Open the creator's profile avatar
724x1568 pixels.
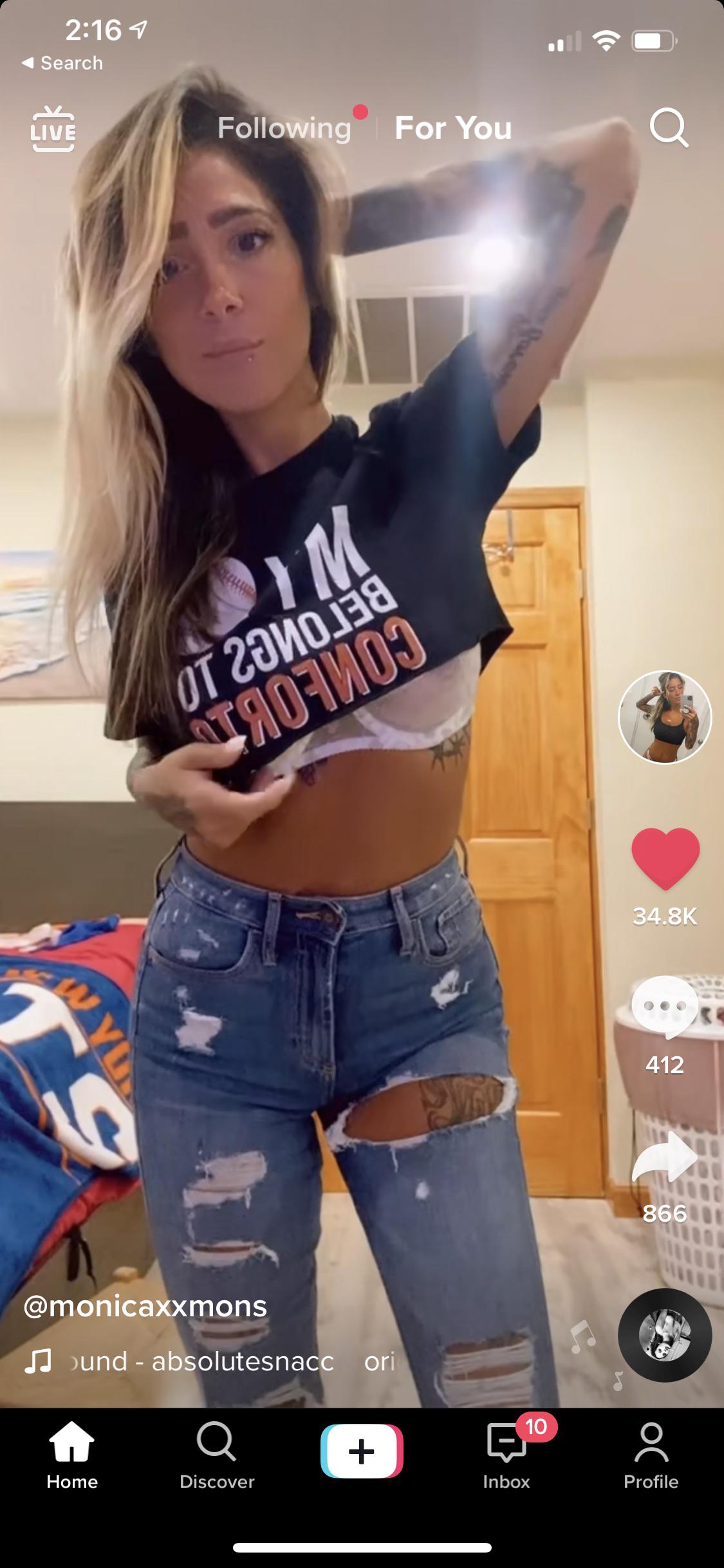pyautogui.click(x=665, y=717)
